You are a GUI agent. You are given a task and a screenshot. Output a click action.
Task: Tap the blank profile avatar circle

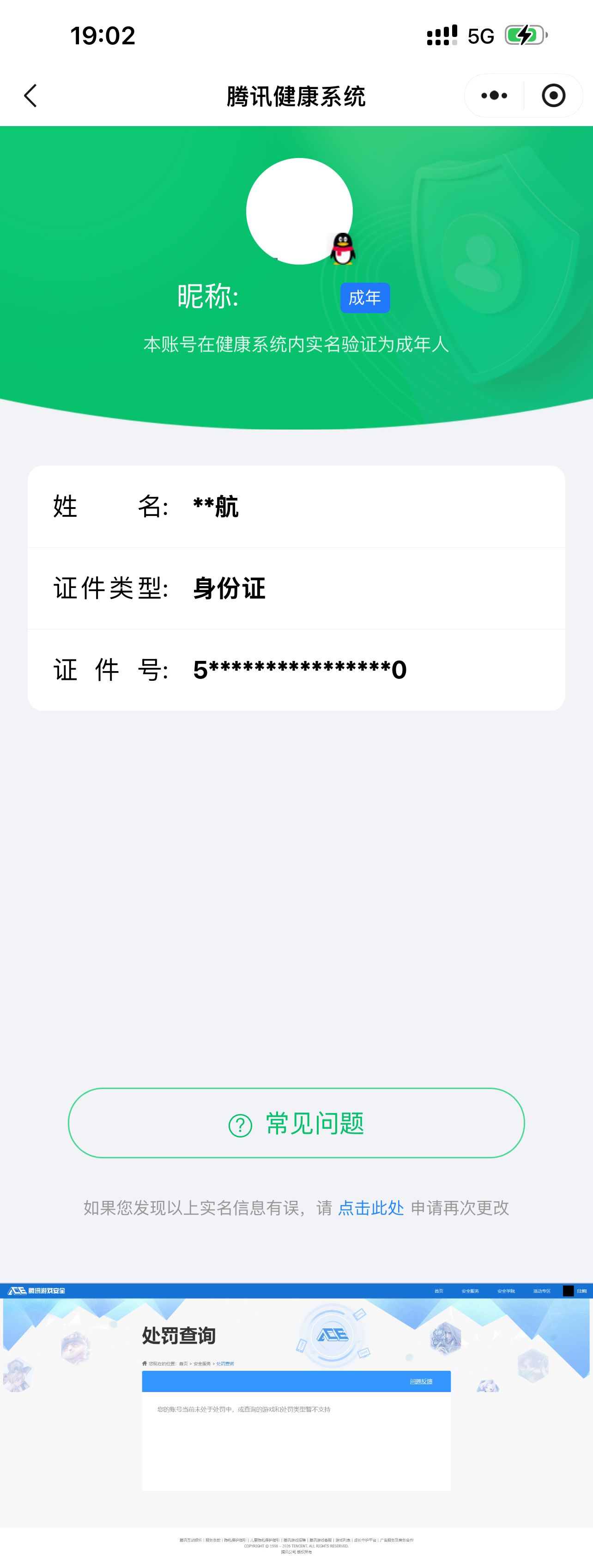[x=300, y=211]
